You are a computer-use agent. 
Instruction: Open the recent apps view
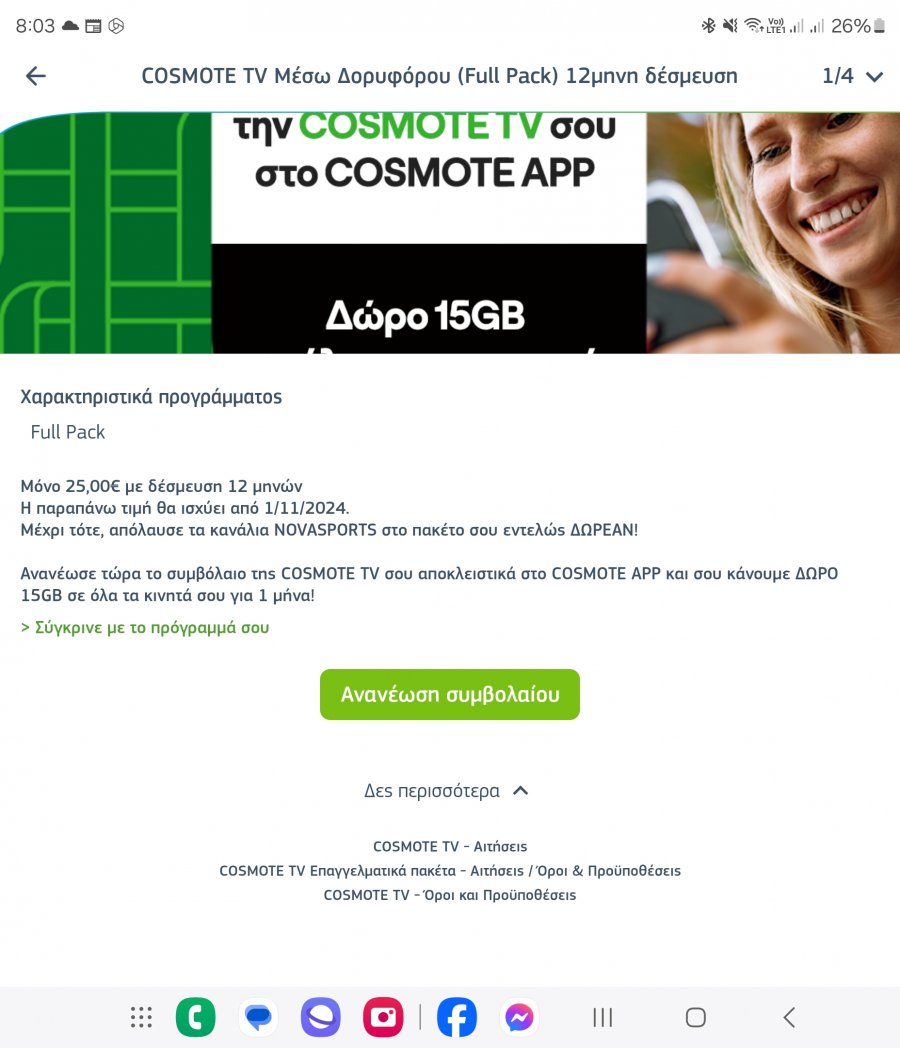[602, 1018]
